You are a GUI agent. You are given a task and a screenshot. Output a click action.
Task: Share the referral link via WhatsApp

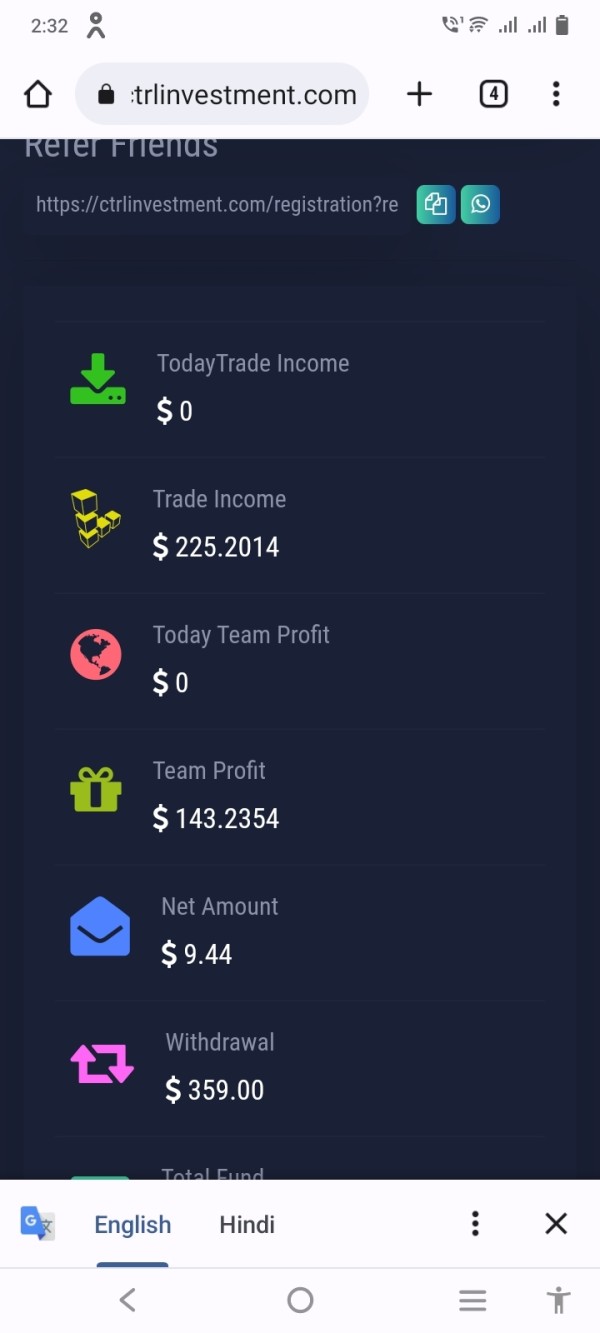point(480,204)
